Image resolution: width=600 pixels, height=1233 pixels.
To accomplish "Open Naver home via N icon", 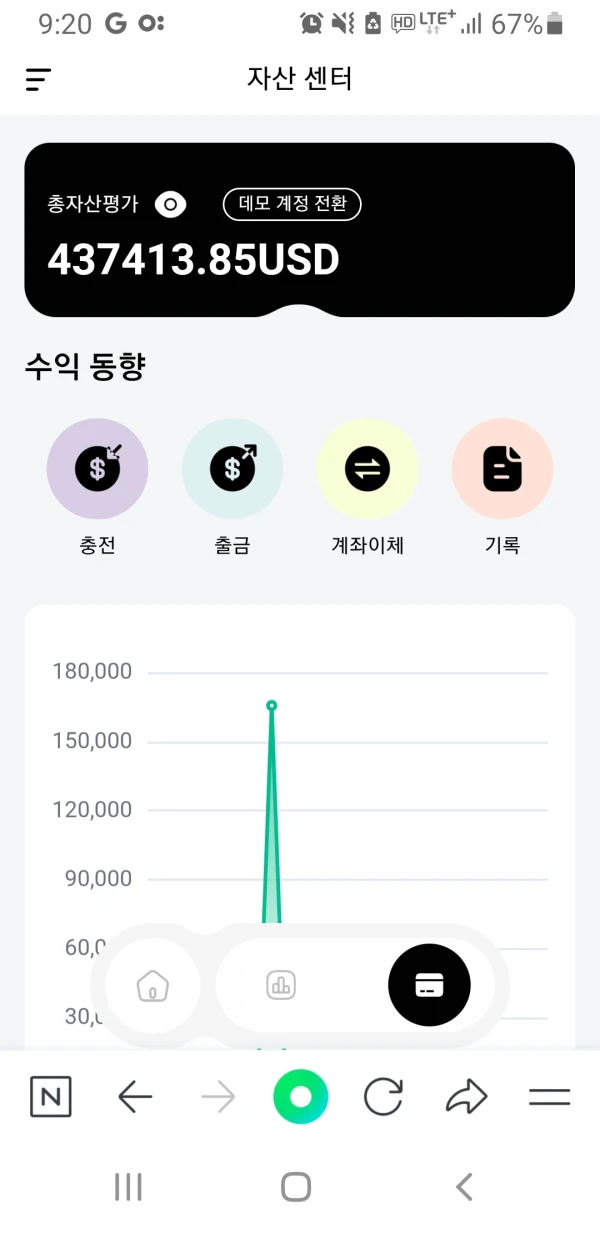I will (x=51, y=1097).
